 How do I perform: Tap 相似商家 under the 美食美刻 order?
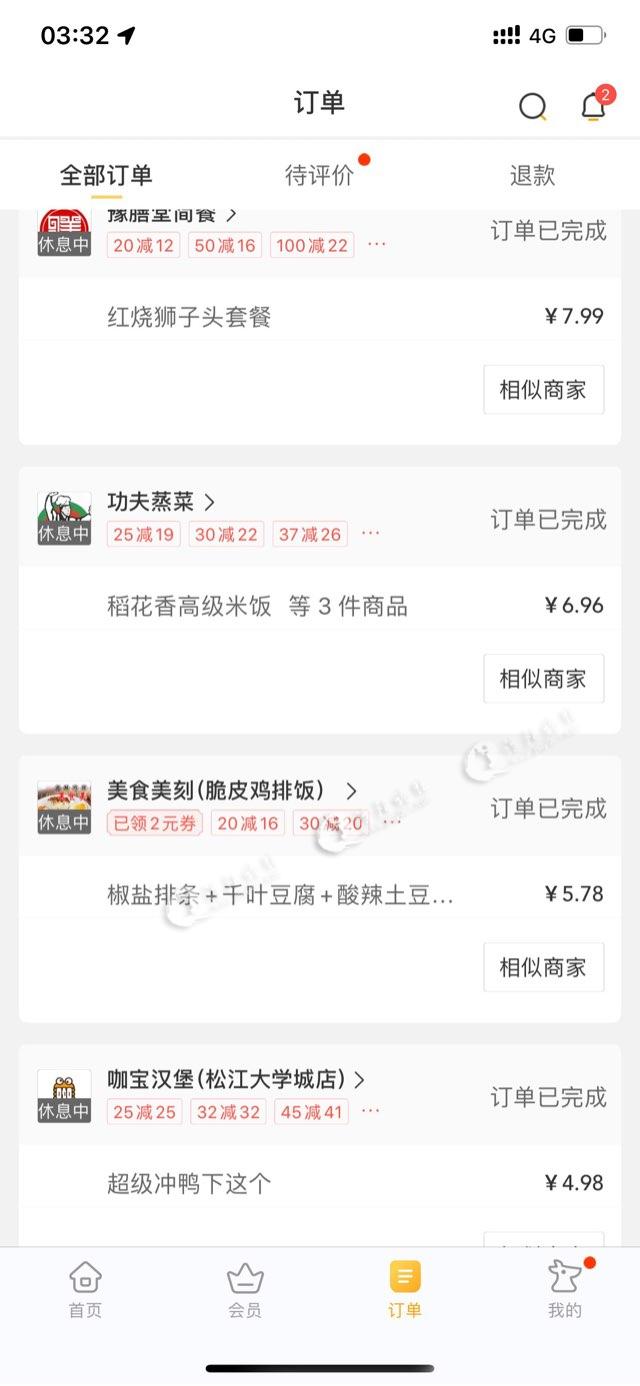[543, 967]
